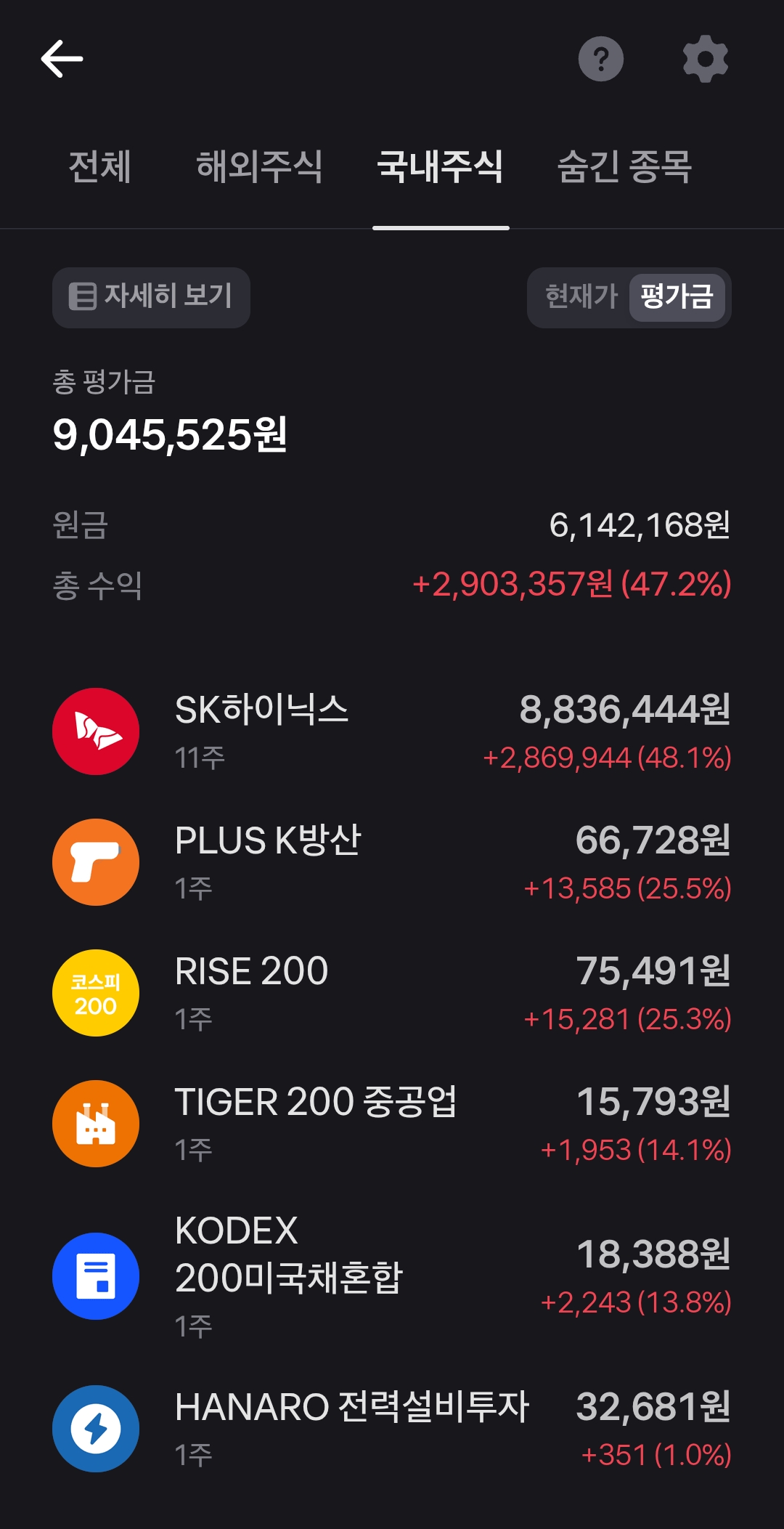Screen dimensions: 784x1529
Task: View the RISE 200 holding
Action: coord(392,993)
